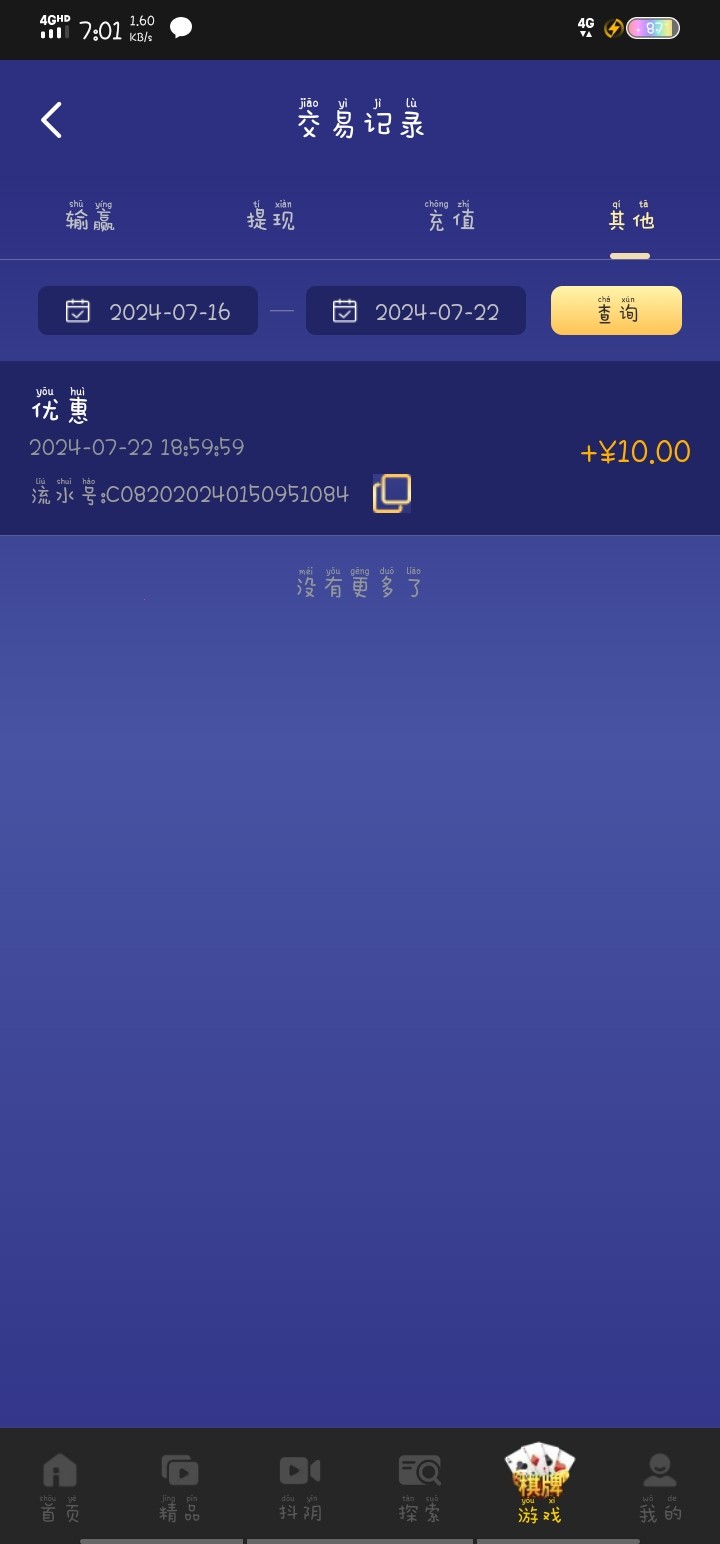Go back from the 交易记录 page

[51, 120]
